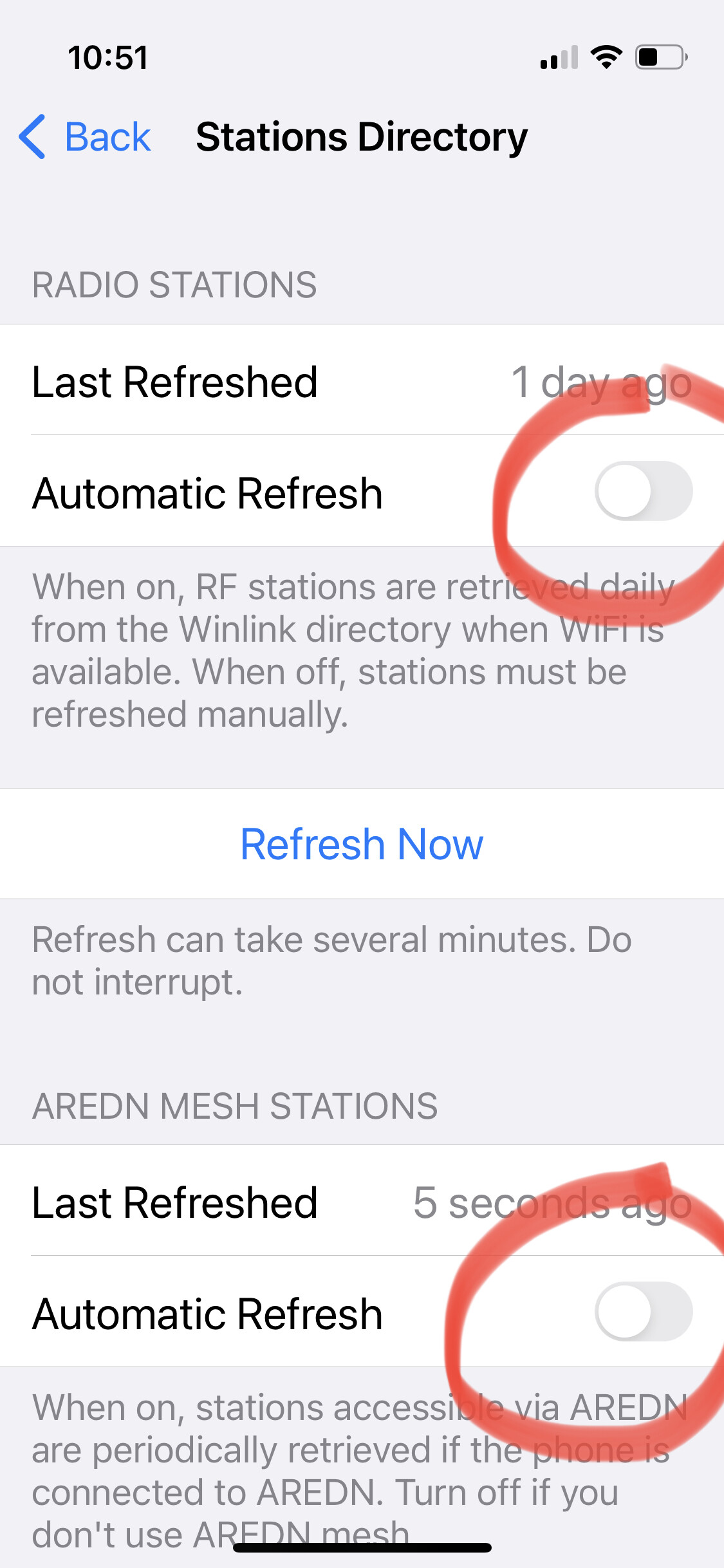This screenshot has width=724, height=1568.
Task: Enable Automatic Refresh for Radio Stations
Action: [644, 491]
